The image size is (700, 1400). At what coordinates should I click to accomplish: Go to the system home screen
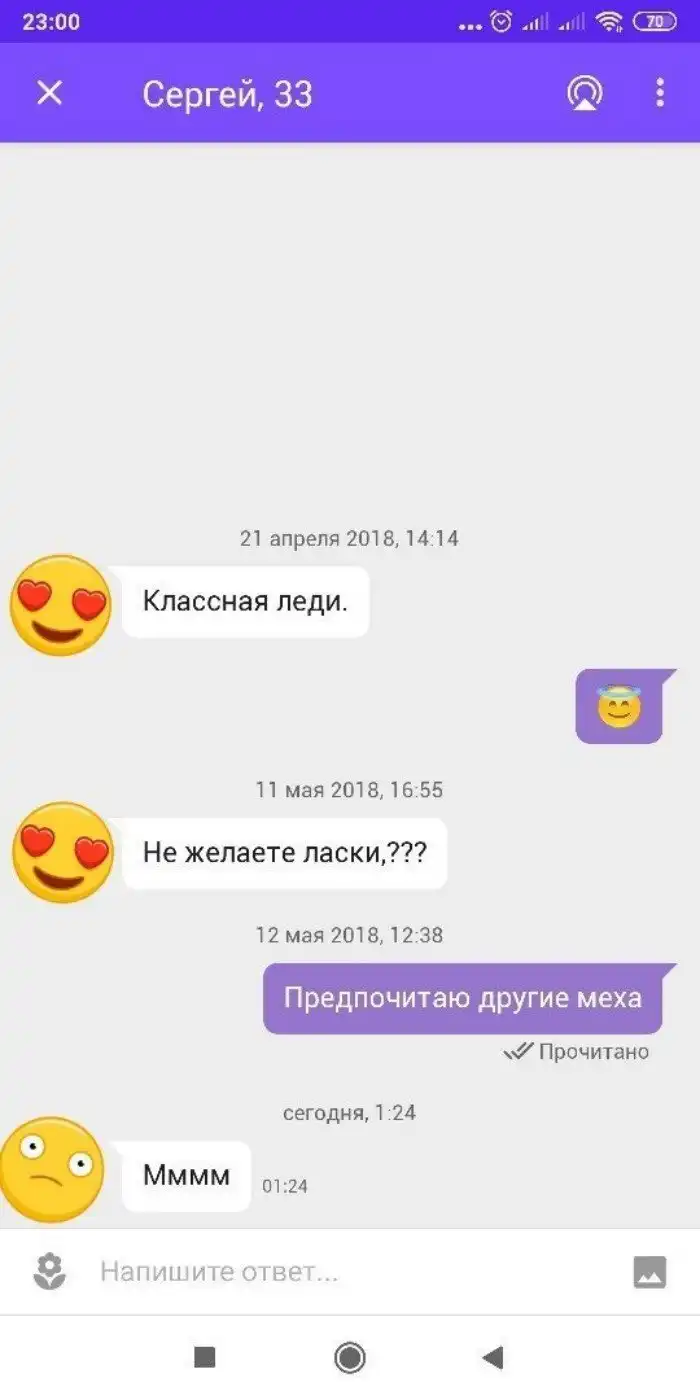click(x=350, y=1357)
